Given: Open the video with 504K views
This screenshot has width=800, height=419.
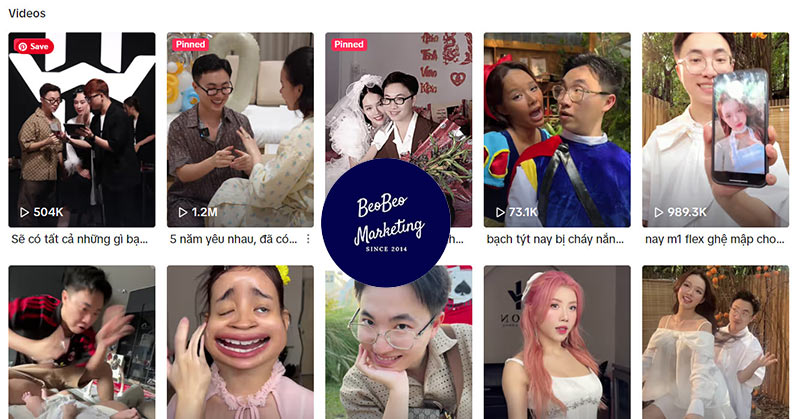Looking at the screenshot, I should pyautogui.click(x=82, y=130).
